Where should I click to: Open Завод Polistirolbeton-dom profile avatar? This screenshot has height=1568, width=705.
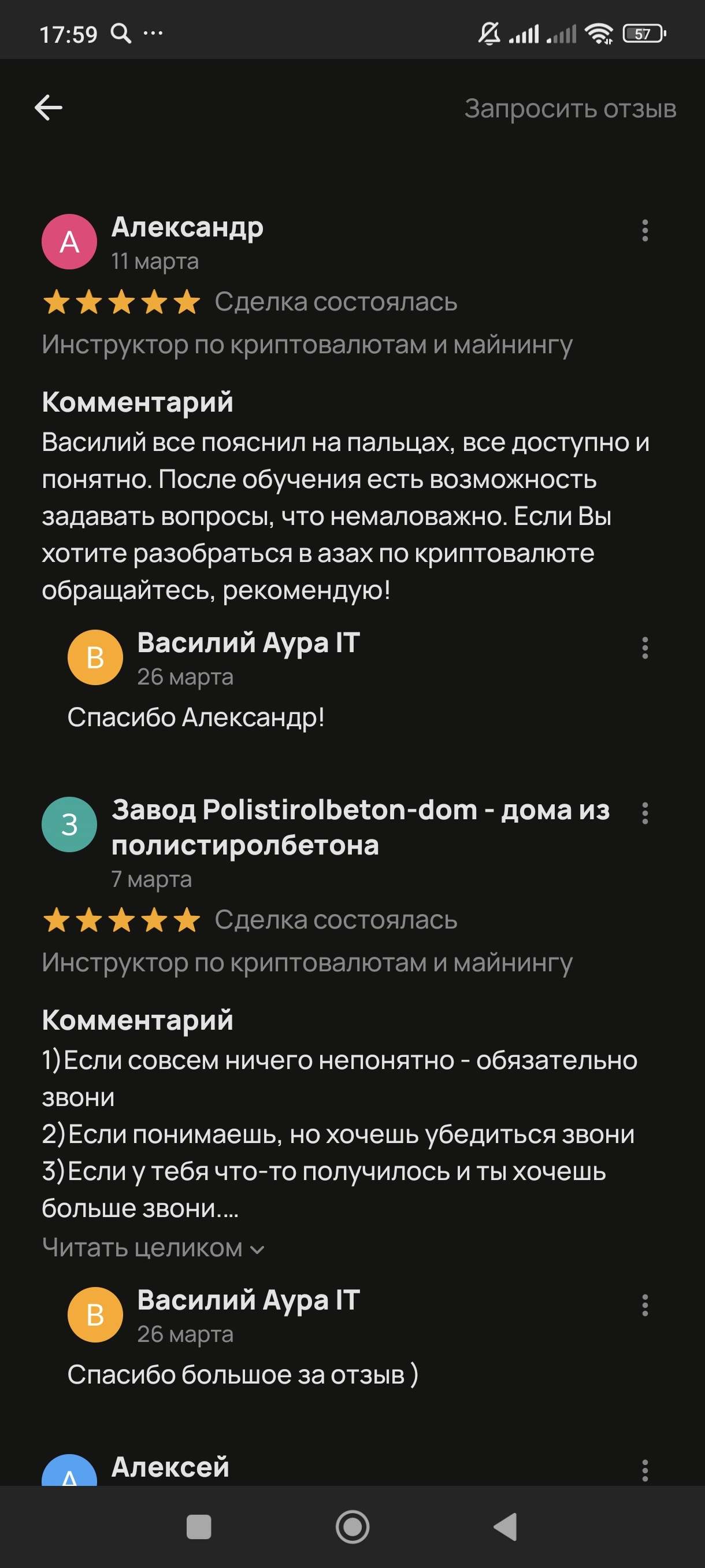(69, 824)
